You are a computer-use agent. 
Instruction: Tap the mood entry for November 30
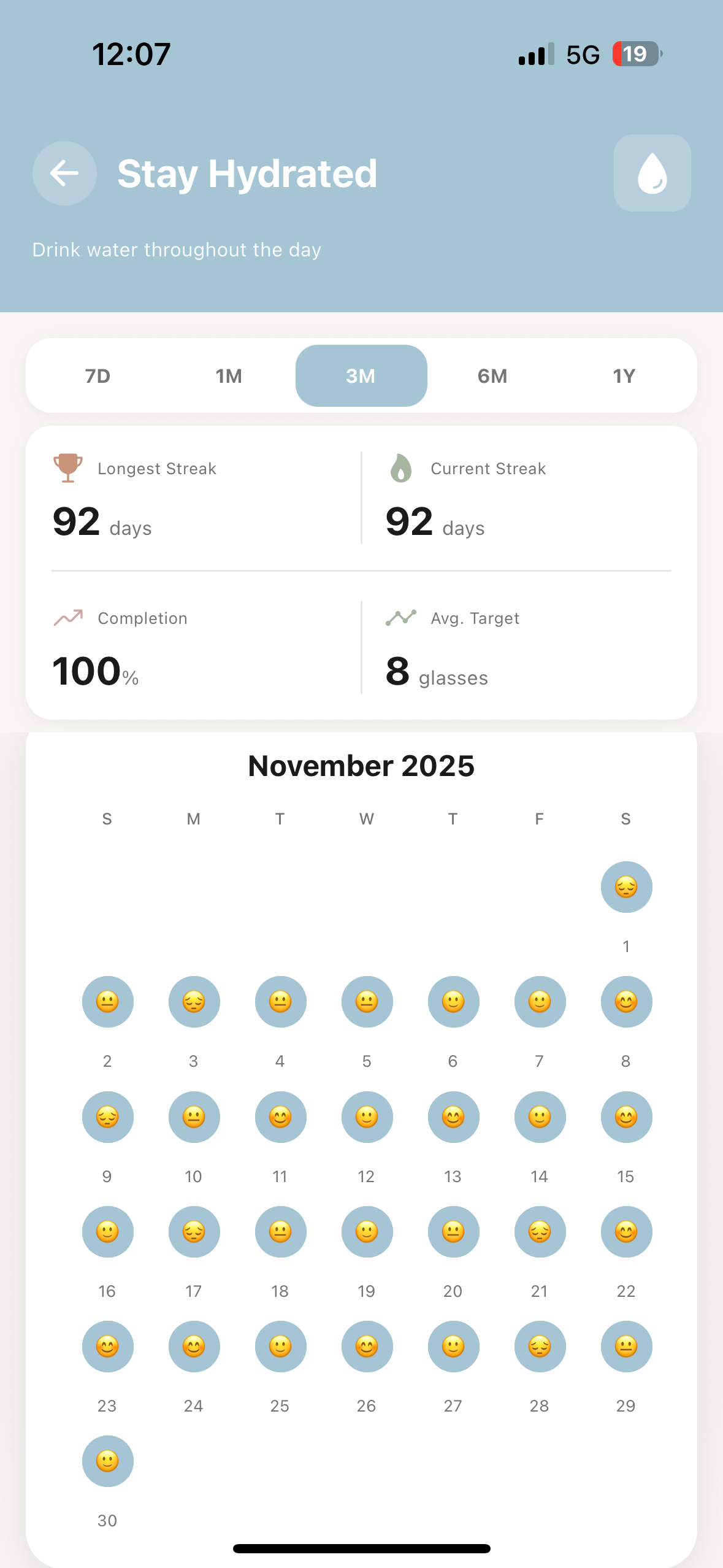point(107,1461)
